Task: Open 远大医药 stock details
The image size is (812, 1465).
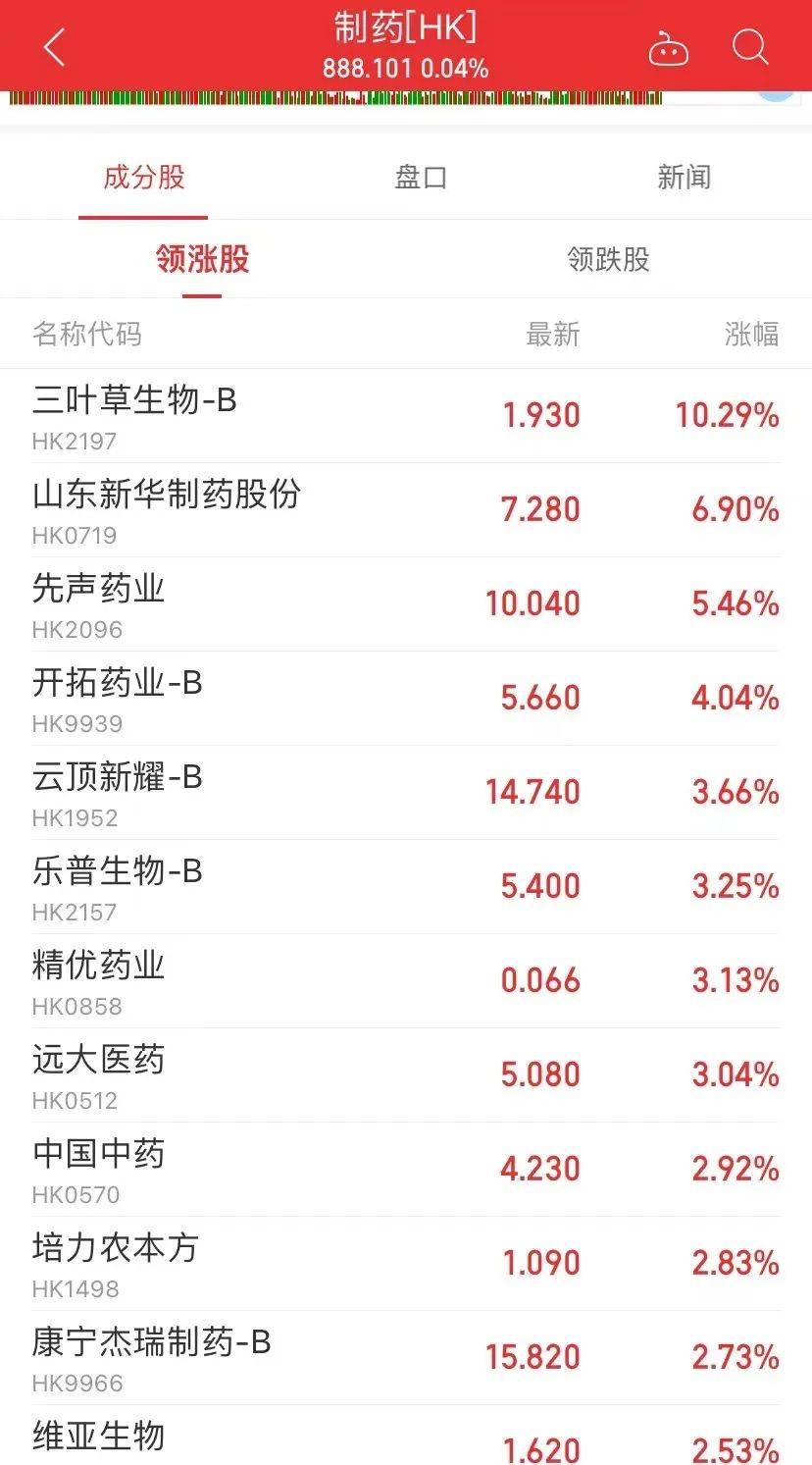Action: 406,1075
